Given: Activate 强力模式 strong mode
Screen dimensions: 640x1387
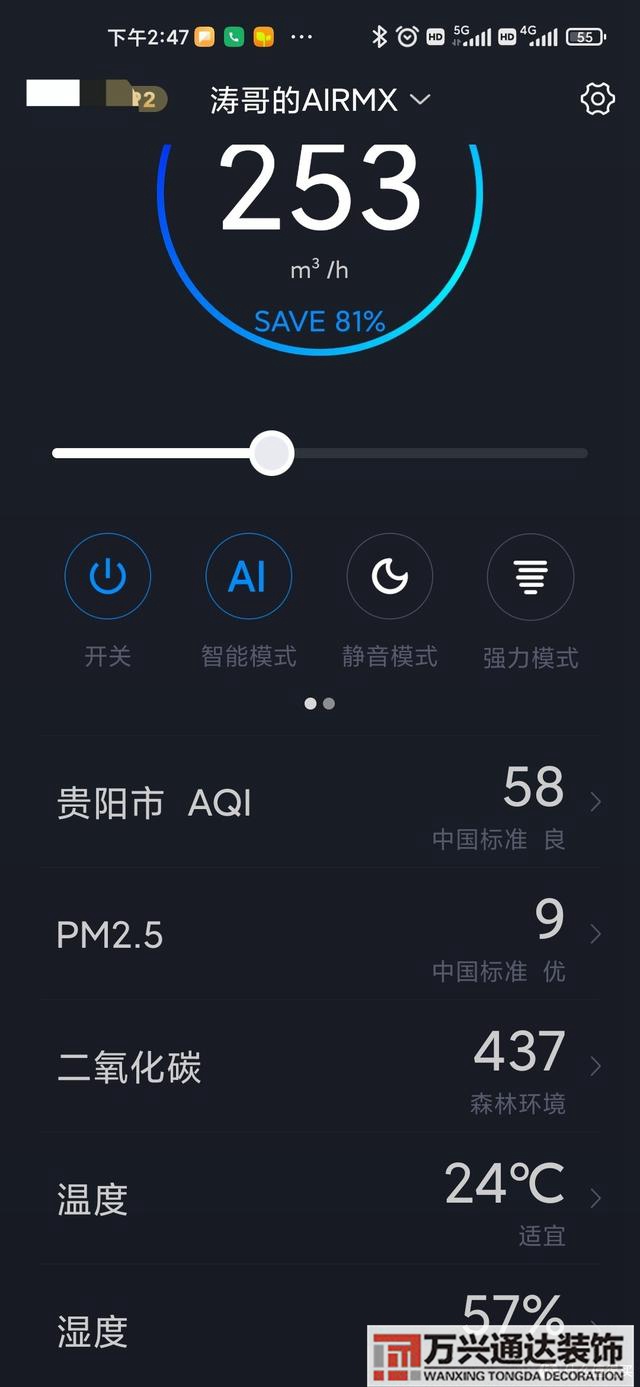Looking at the screenshot, I should (x=530, y=577).
